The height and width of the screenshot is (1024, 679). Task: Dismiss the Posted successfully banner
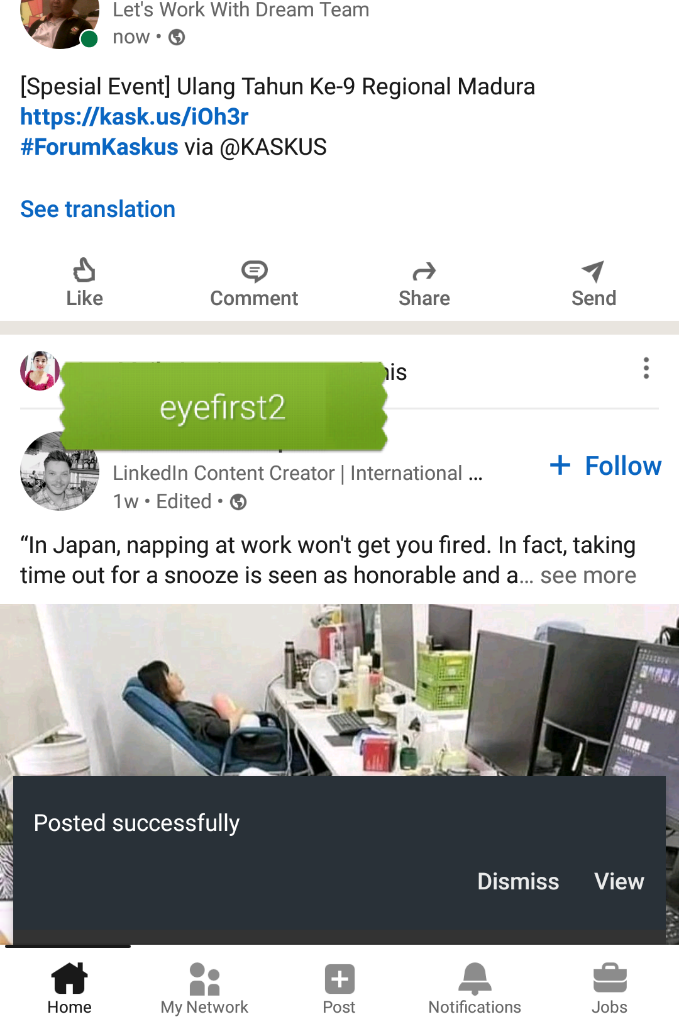click(x=518, y=881)
